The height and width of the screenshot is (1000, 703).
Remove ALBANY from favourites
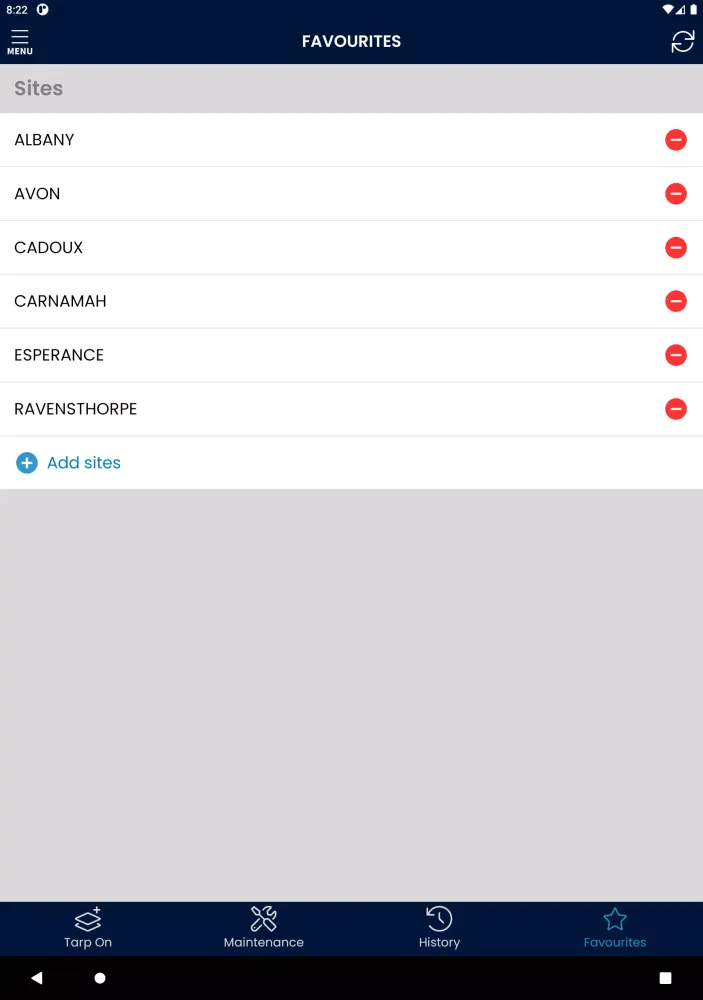pos(676,140)
